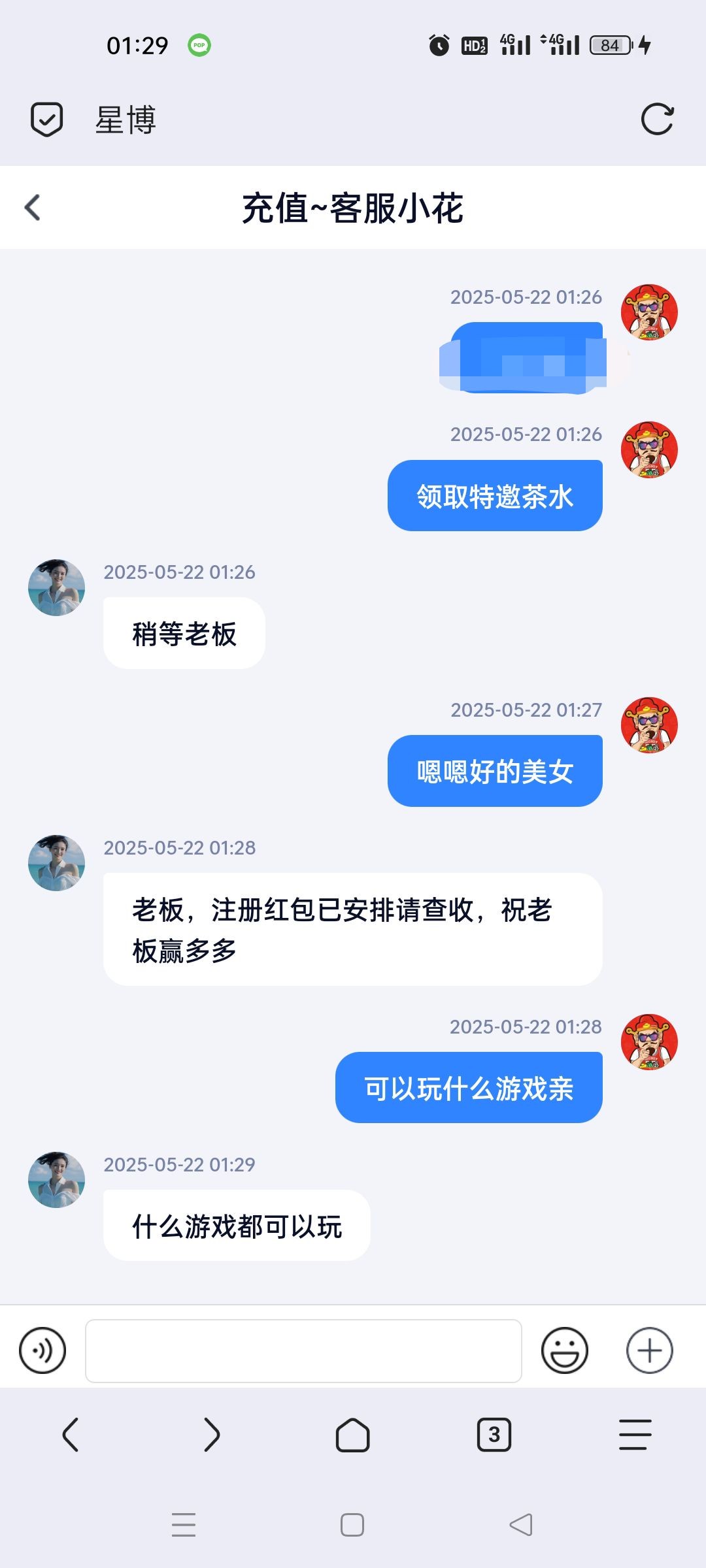This screenshot has height=1568, width=706.
Task: Open the site security shield icon
Action: pyautogui.click(x=47, y=120)
